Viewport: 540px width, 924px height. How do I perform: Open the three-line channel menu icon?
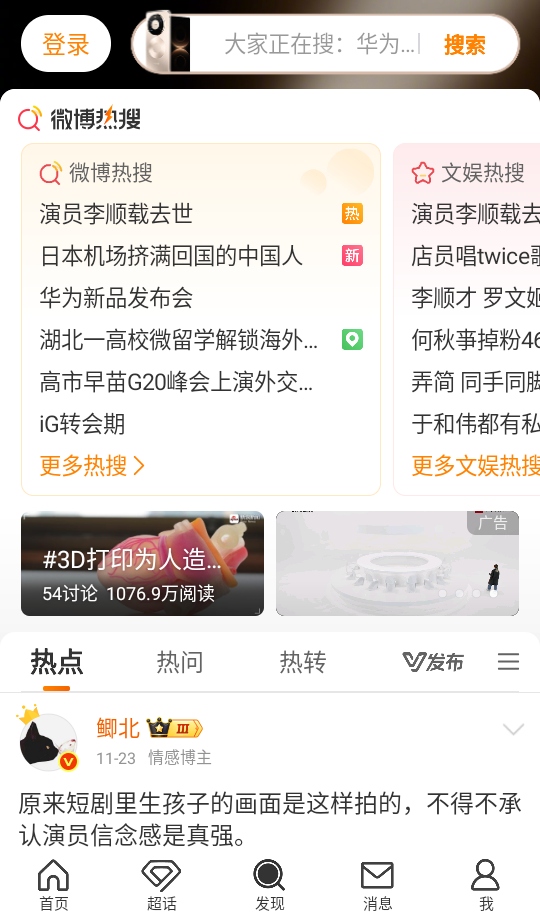click(508, 662)
